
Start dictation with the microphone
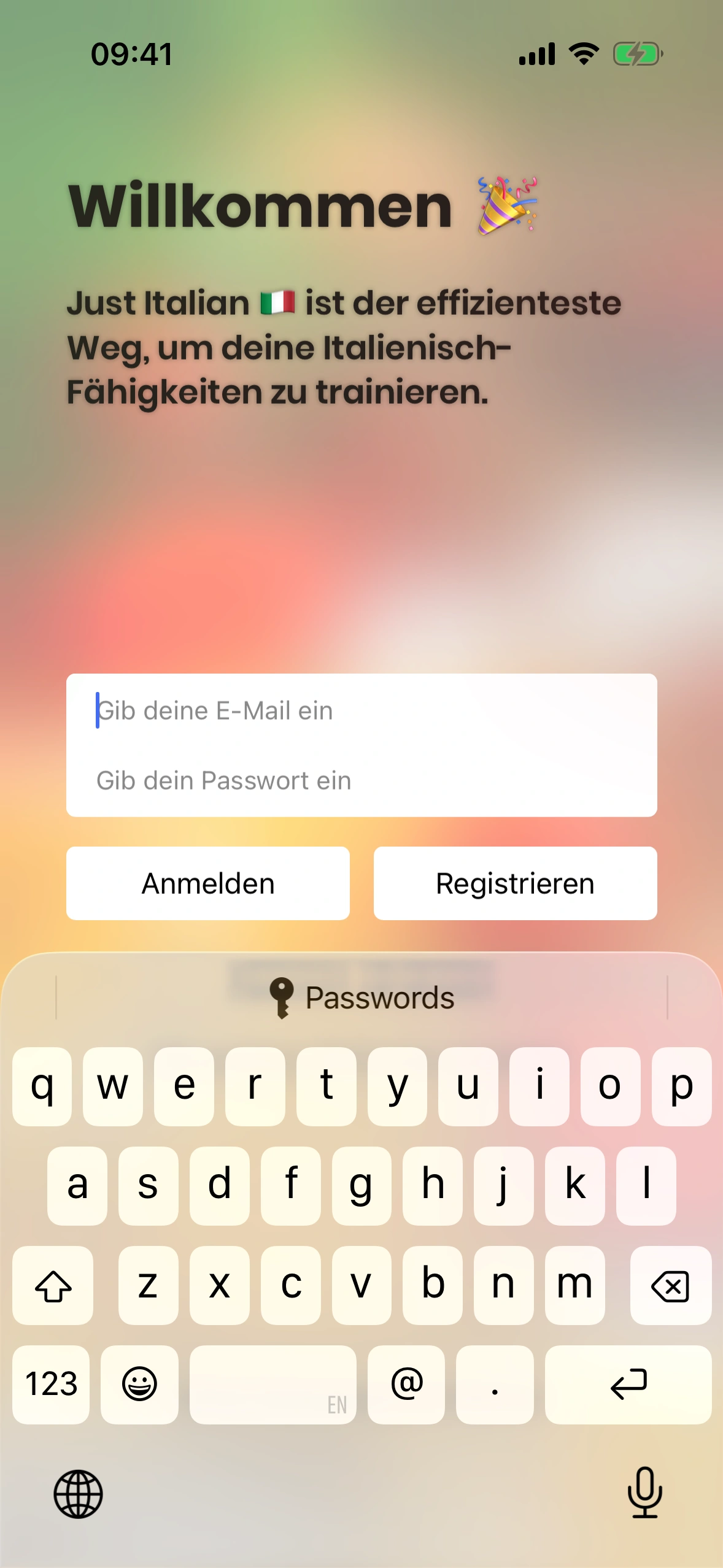point(644,1493)
